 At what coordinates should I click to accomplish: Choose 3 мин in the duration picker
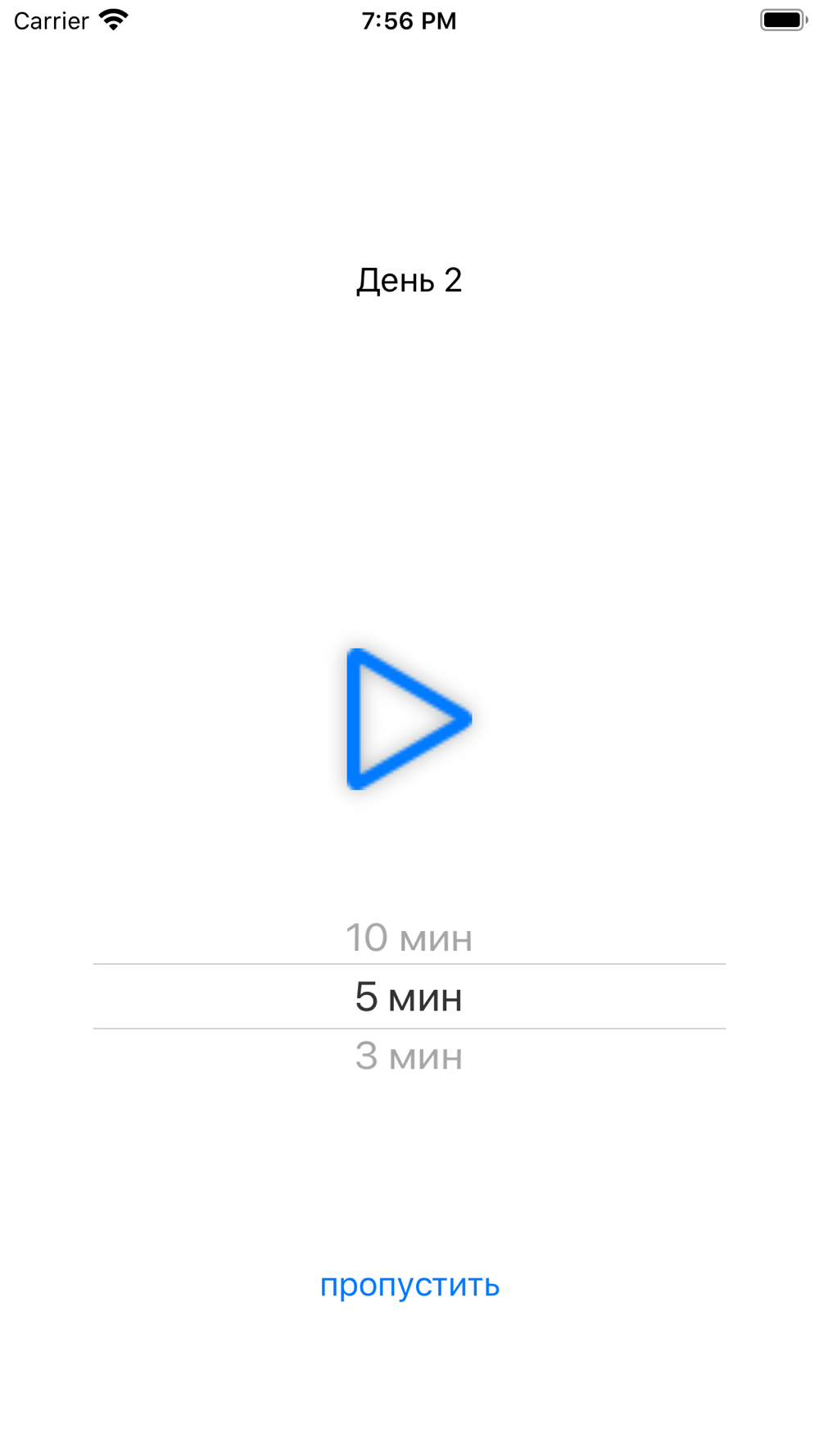[409, 1056]
